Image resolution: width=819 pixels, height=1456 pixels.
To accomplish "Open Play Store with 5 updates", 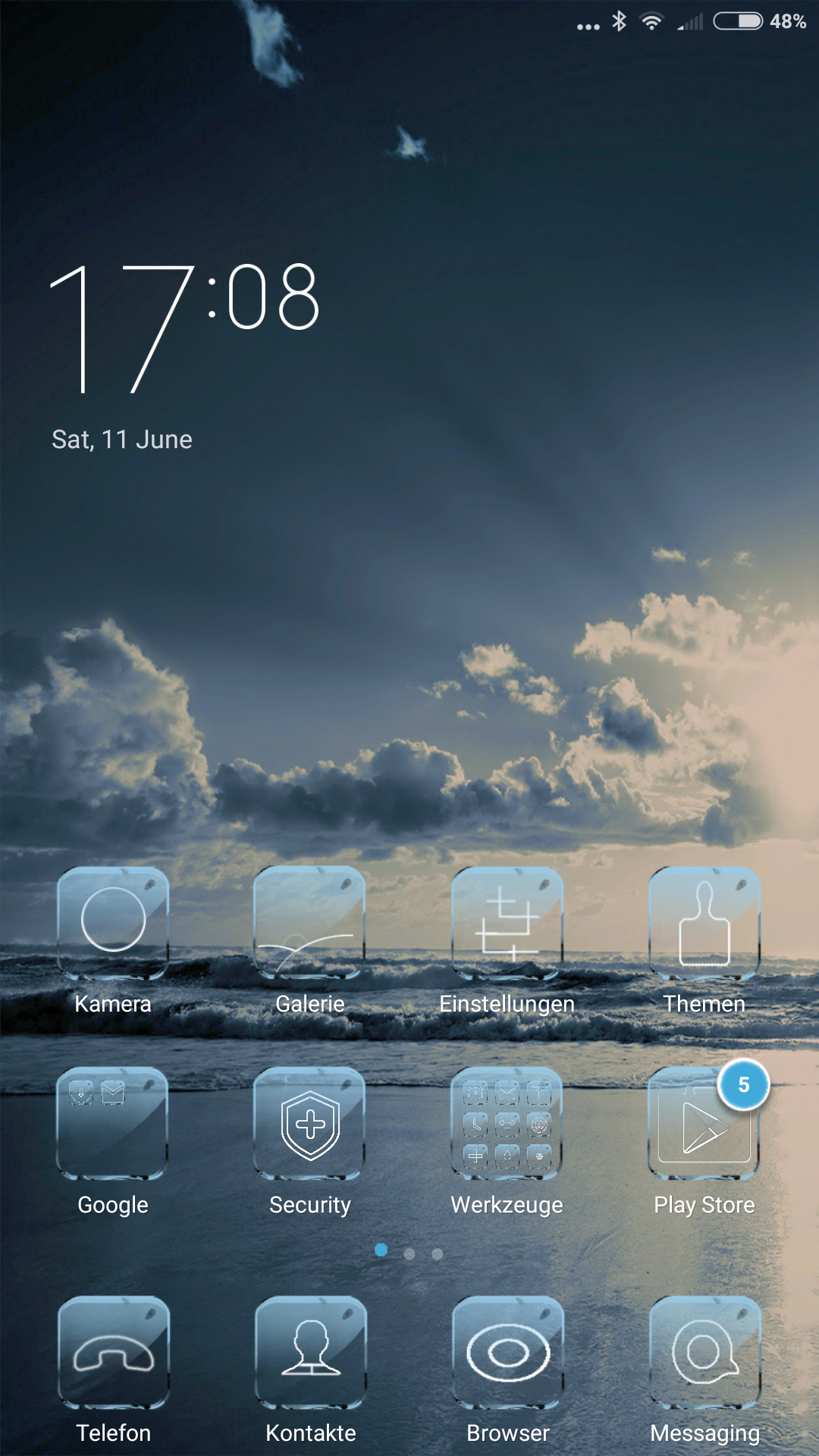I will [x=704, y=1123].
